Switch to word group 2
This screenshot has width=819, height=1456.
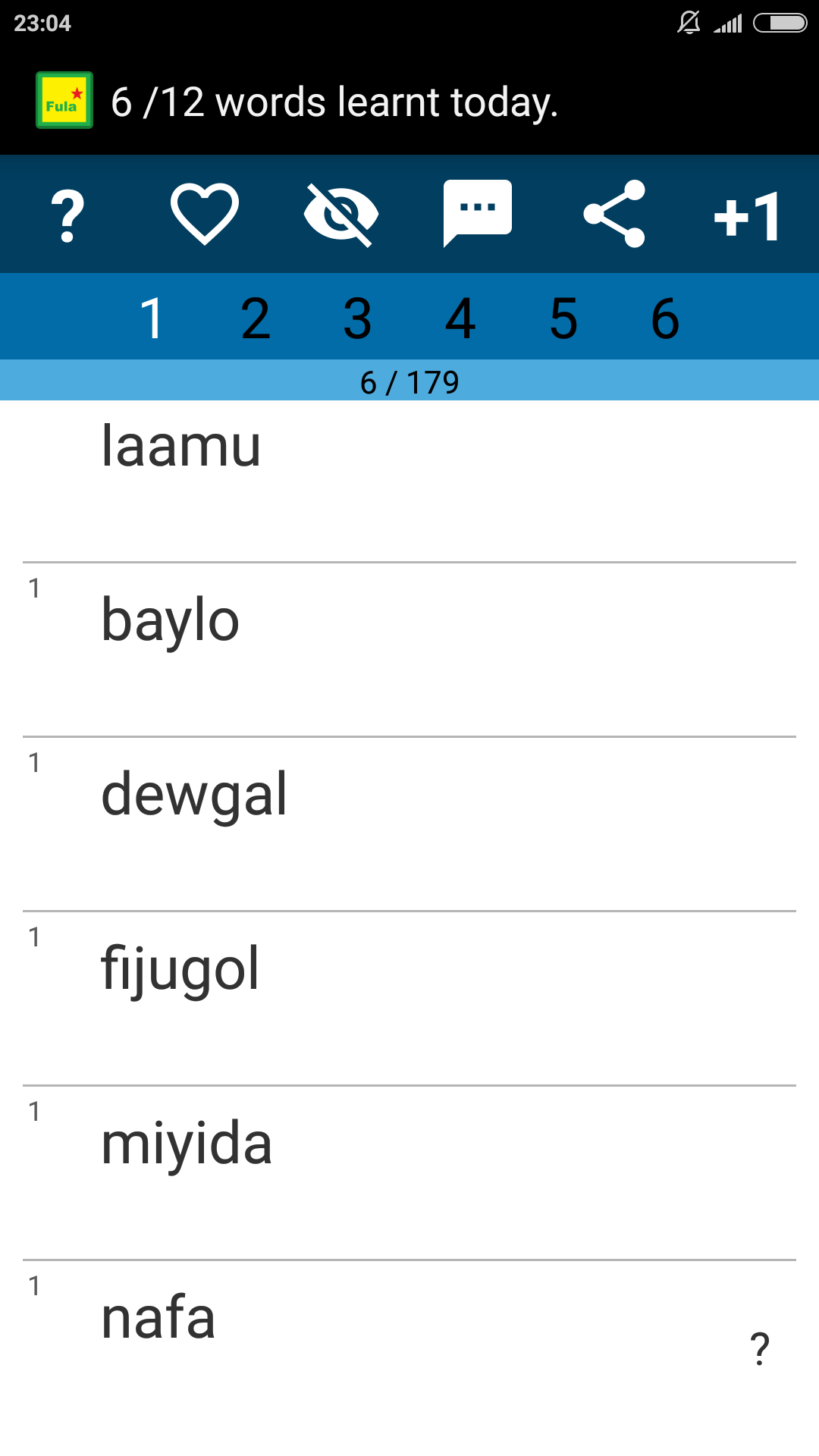point(257,317)
